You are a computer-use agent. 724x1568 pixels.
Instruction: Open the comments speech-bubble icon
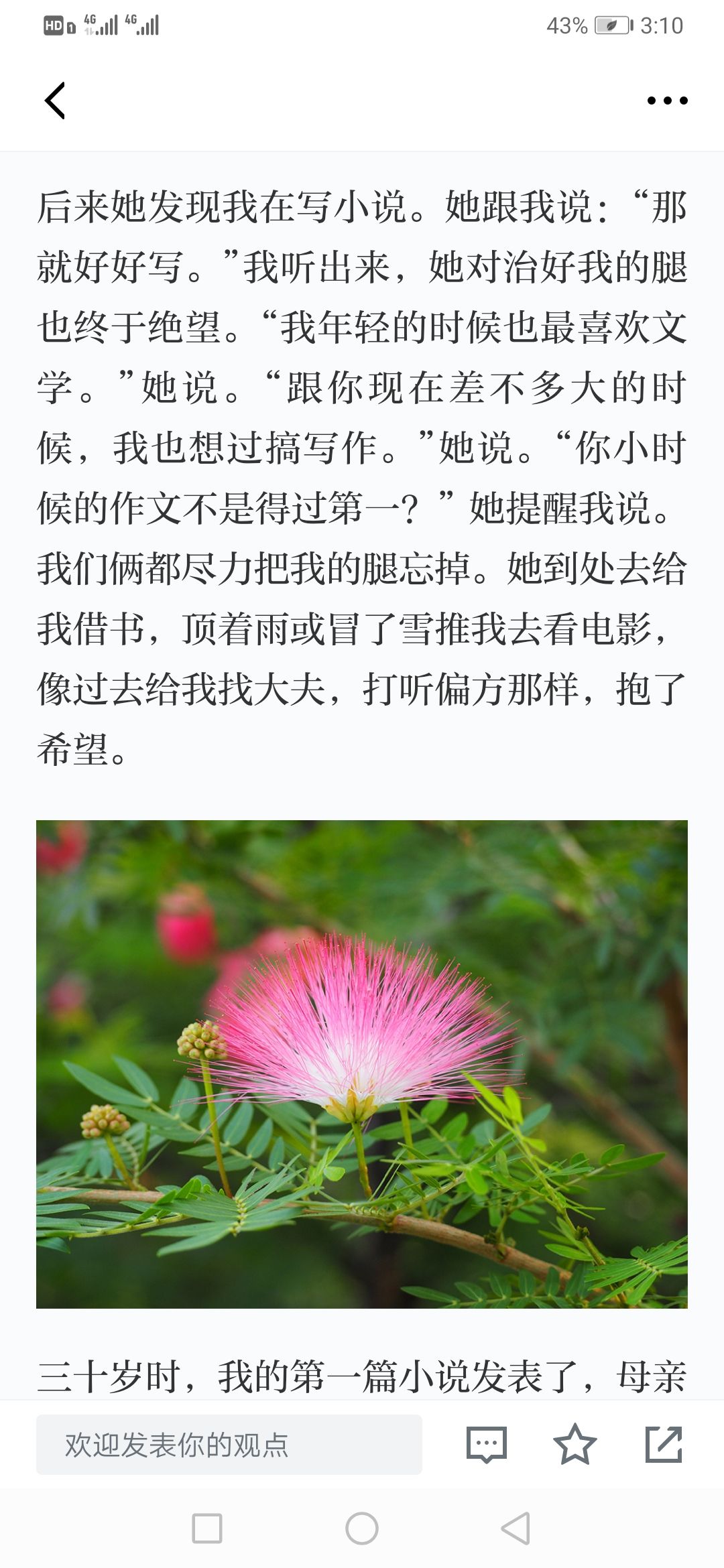click(x=486, y=1445)
